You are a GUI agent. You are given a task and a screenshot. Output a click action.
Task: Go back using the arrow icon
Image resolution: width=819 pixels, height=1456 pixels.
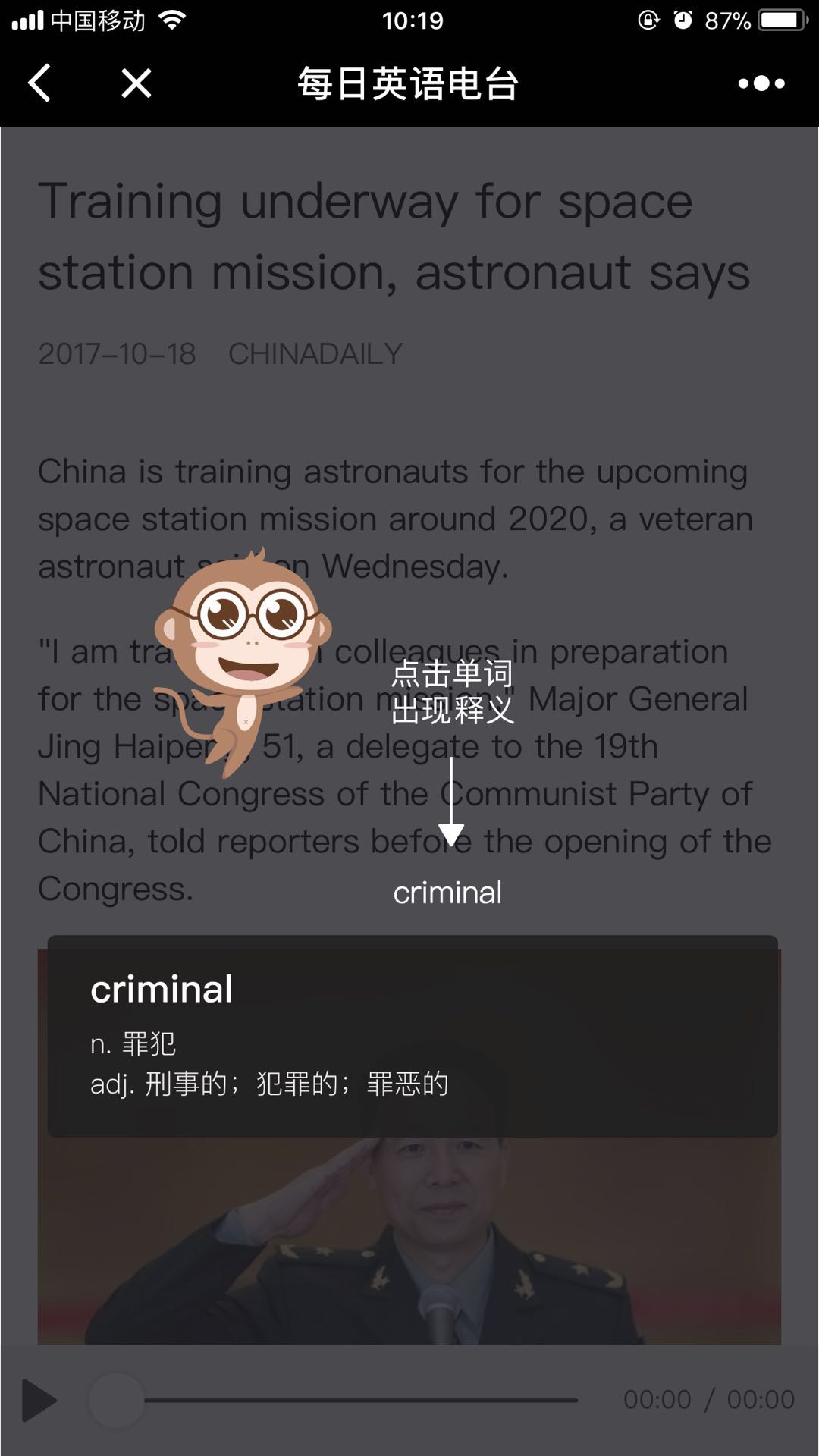tap(39, 83)
